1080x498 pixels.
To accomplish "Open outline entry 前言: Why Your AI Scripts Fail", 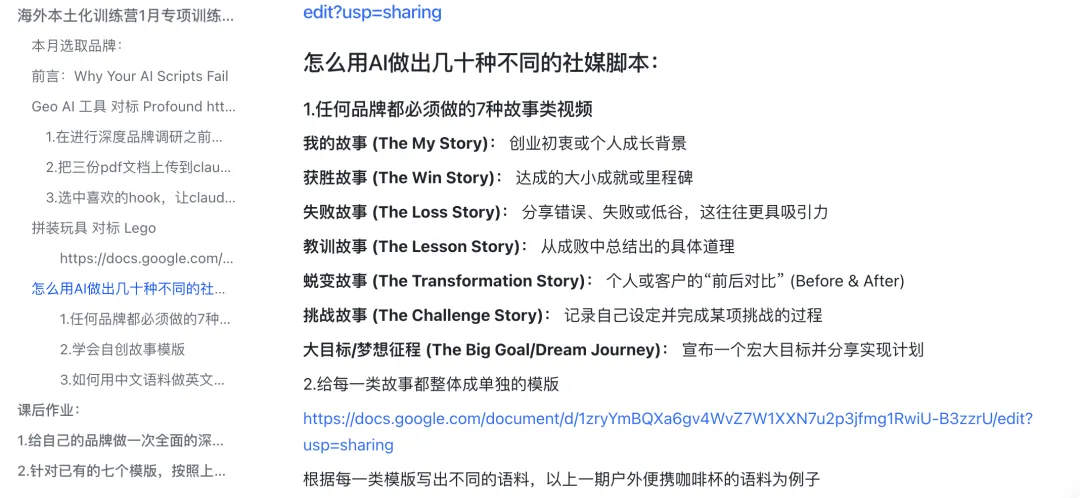I will point(130,76).
